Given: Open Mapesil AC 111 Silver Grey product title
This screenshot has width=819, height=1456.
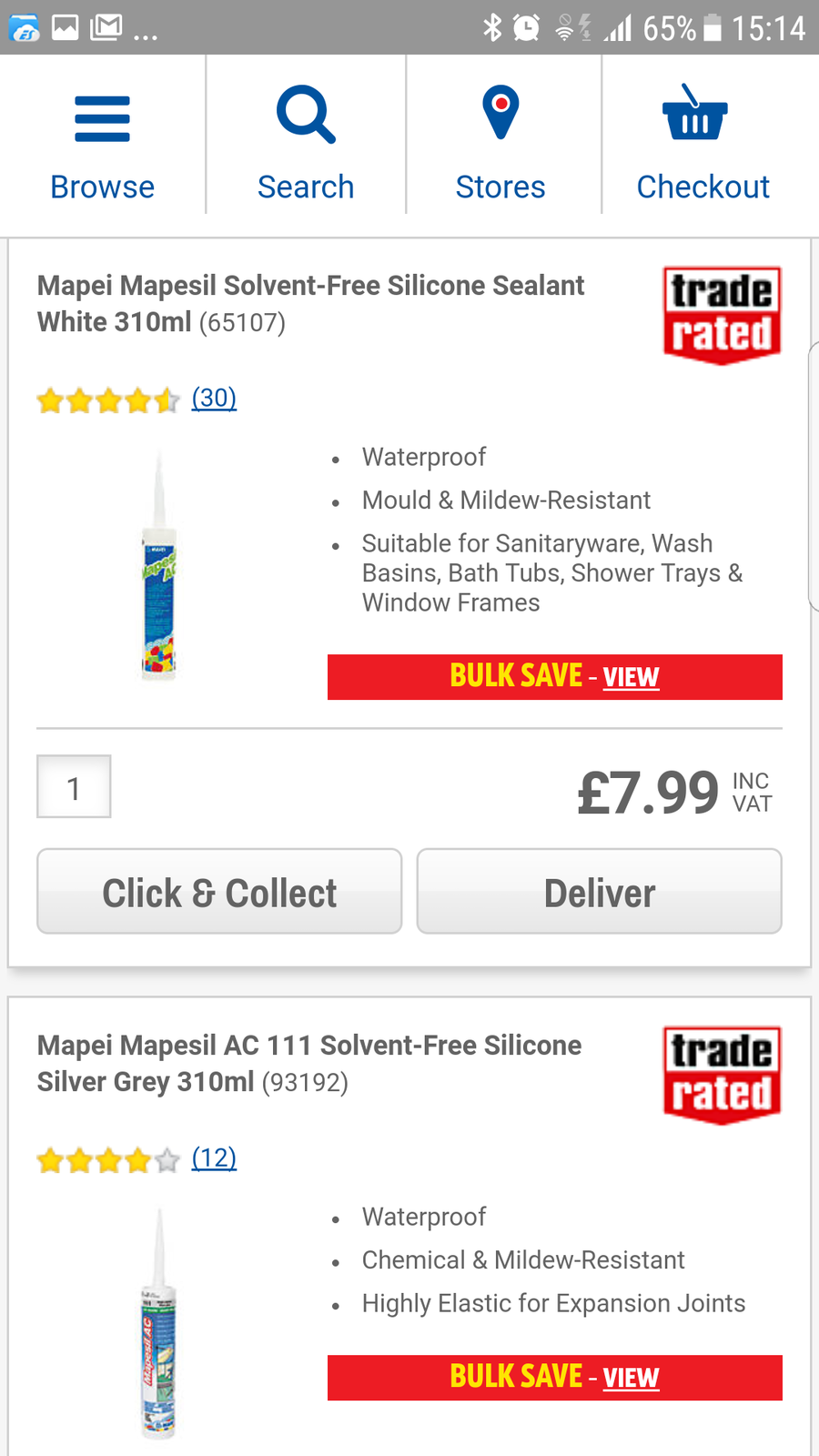Looking at the screenshot, I should point(309,1063).
